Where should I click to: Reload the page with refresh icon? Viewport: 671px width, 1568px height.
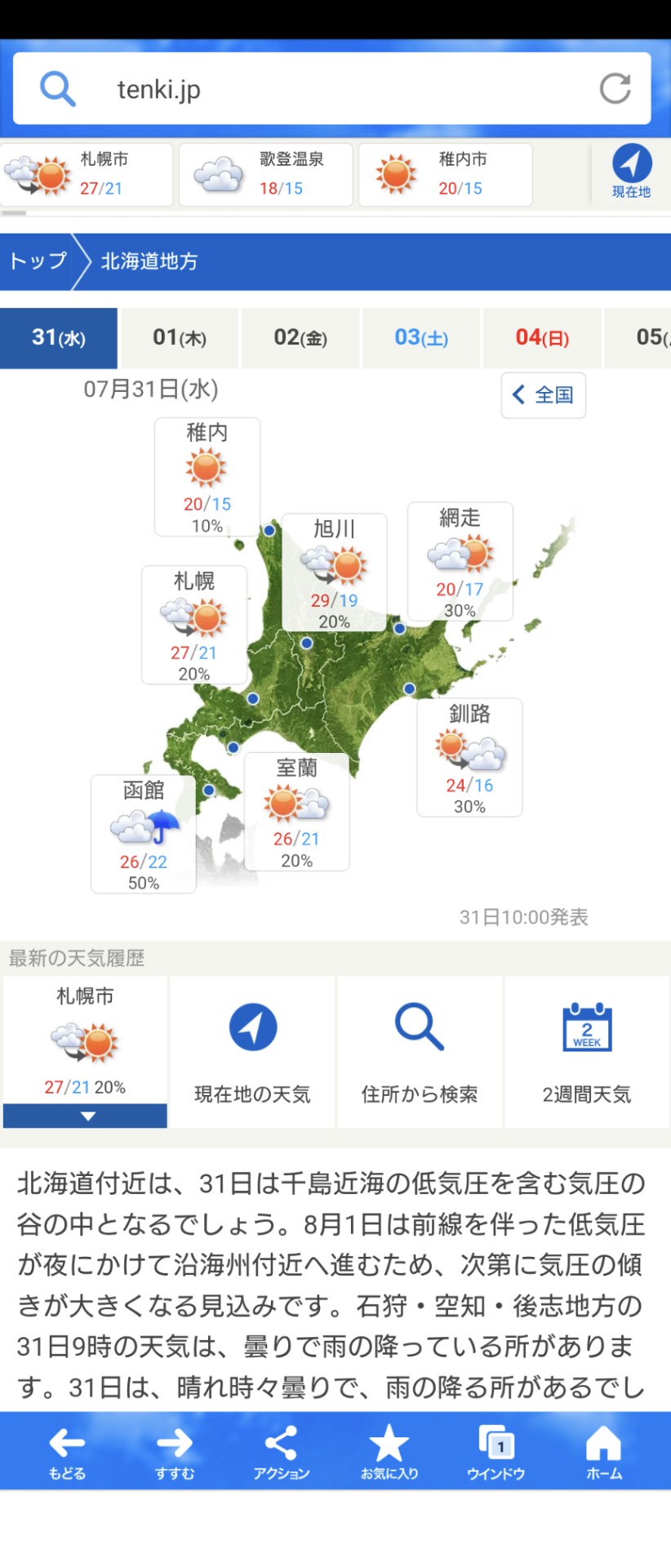click(x=615, y=89)
